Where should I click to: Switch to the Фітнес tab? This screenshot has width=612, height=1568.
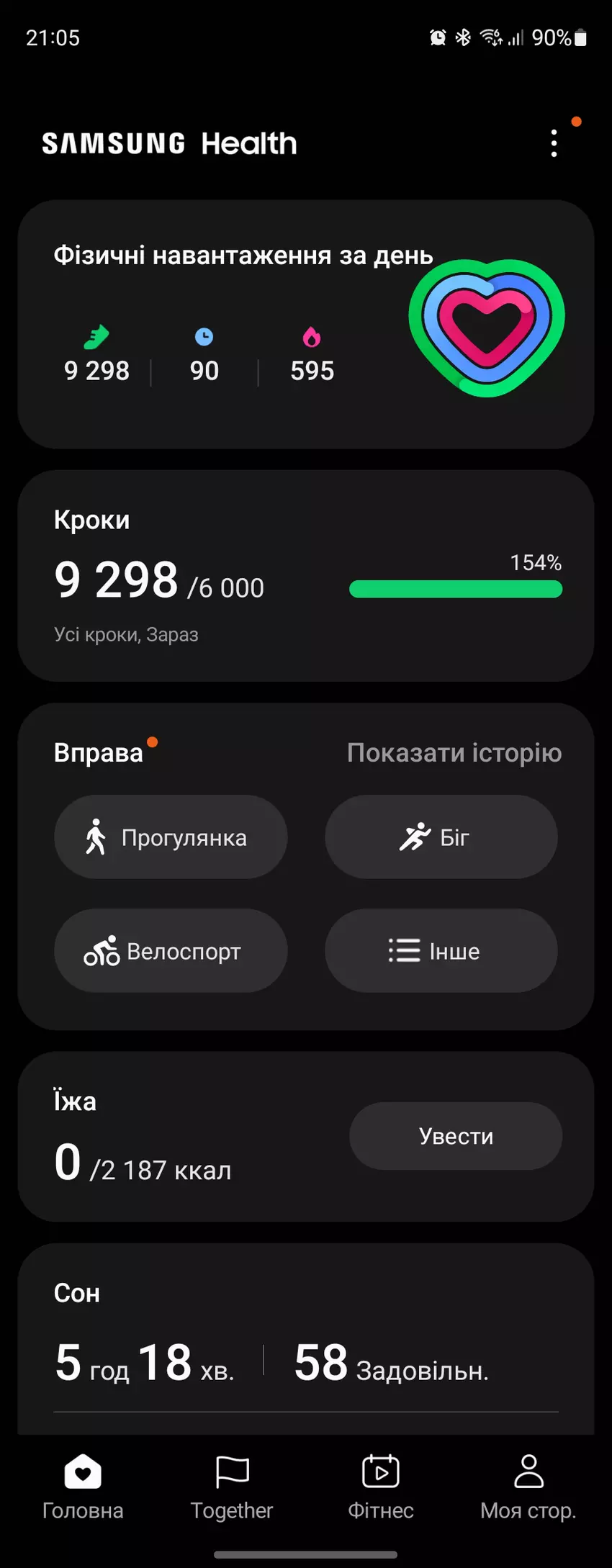(381, 1487)
